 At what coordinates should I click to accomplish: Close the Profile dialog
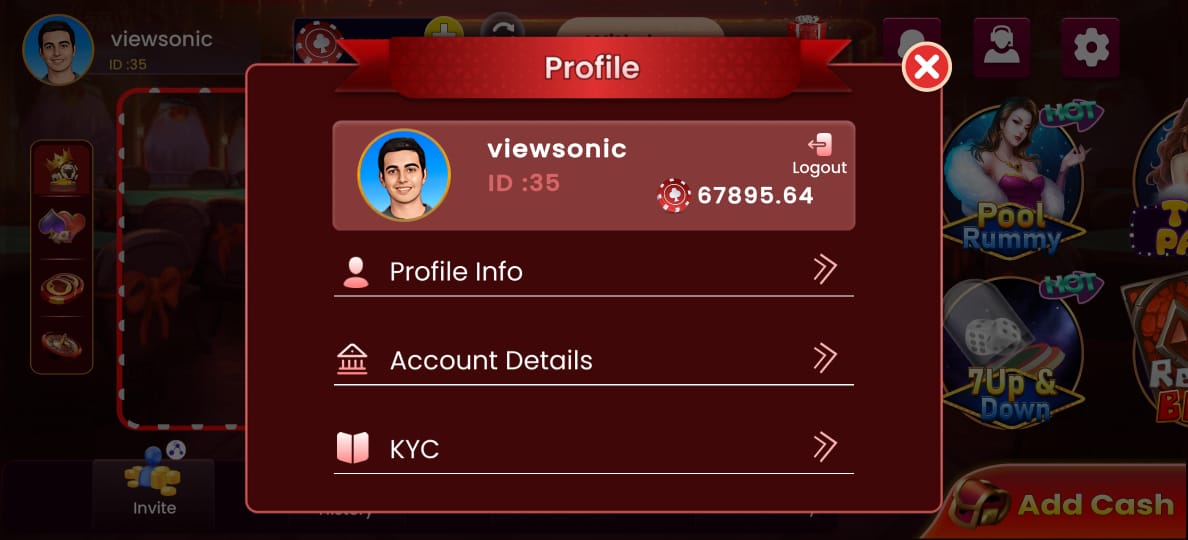[926, 68]
